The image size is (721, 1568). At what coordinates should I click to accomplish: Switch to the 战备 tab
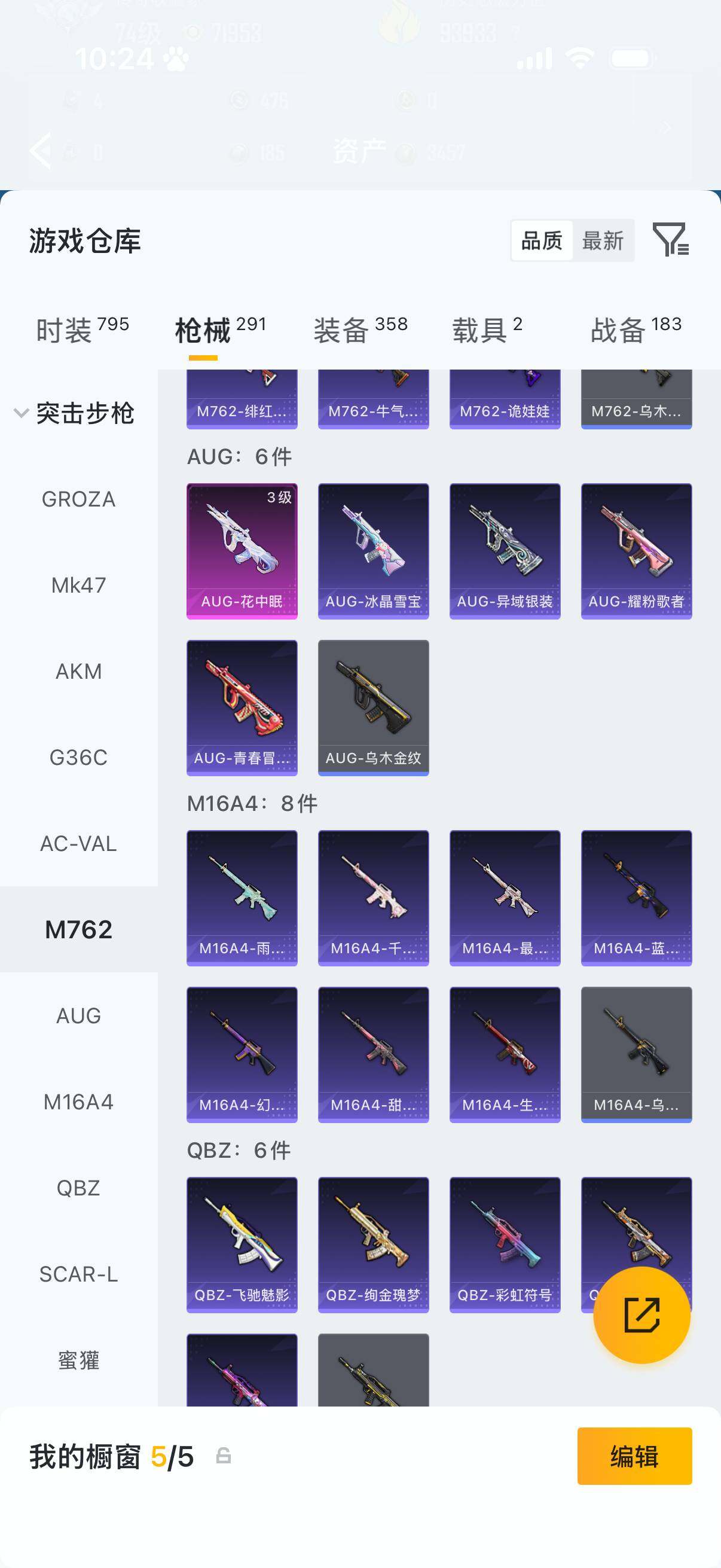(x=636, y=331)
